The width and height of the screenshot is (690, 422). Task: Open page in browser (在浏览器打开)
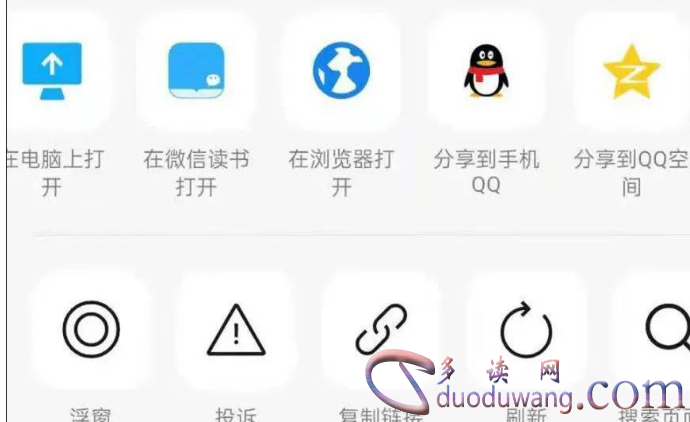click(341, 70)
